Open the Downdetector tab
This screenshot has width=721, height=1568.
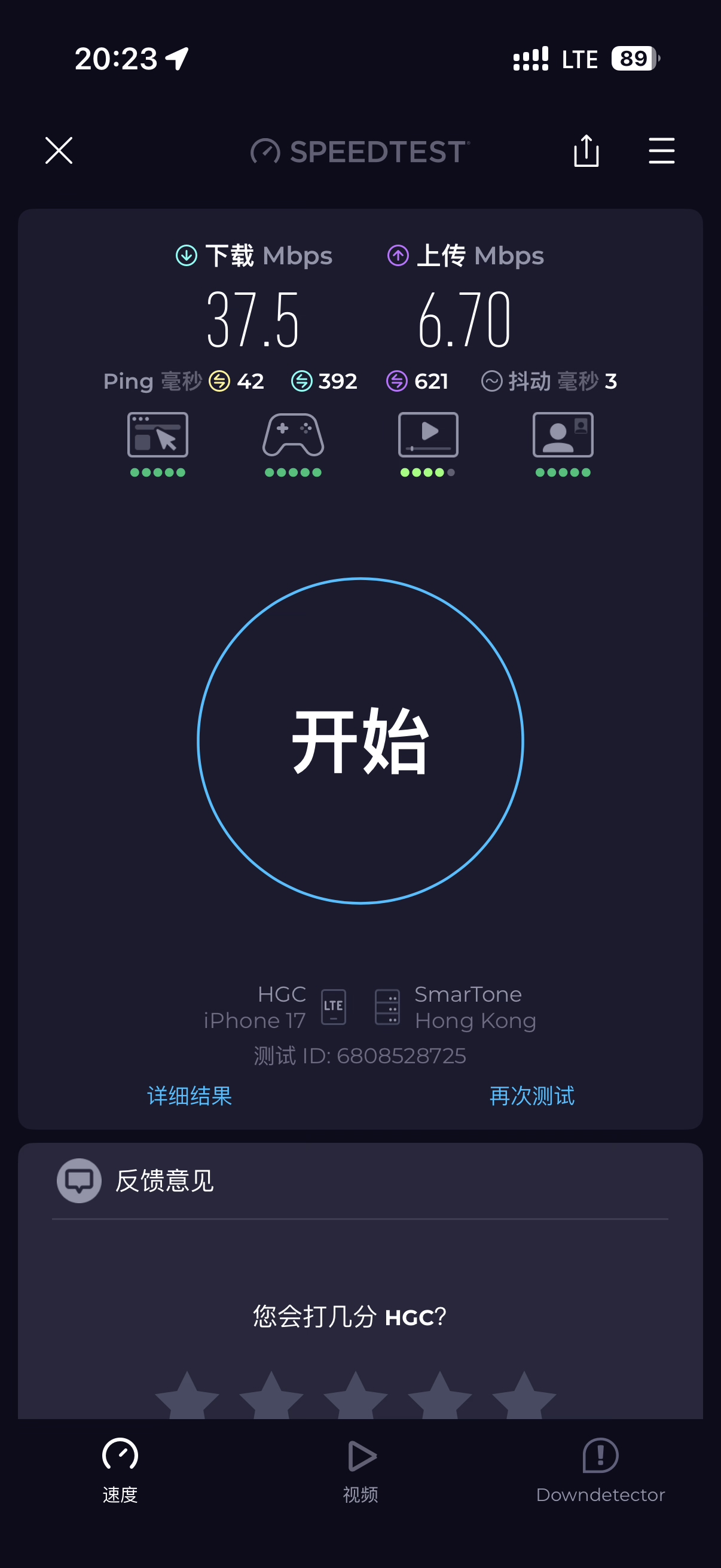(x=600, y=1469)
